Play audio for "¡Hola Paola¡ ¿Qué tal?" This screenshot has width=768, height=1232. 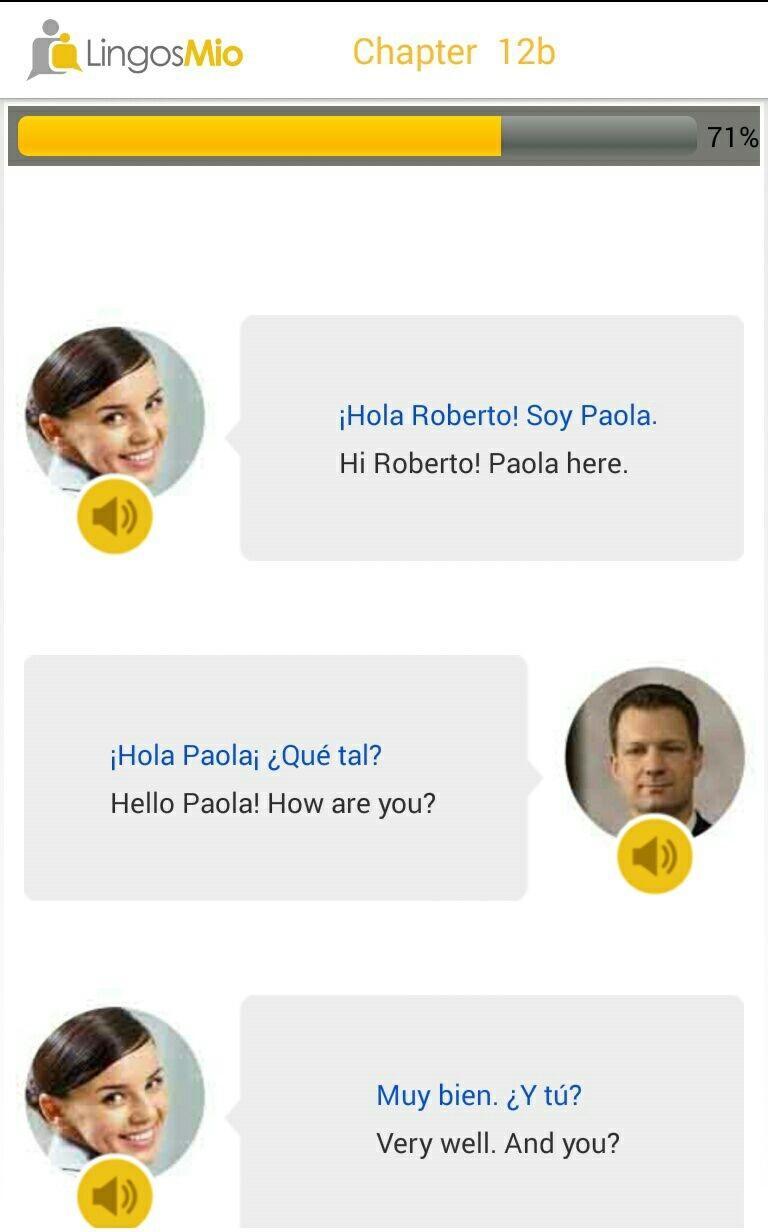[x=655, y=856]
